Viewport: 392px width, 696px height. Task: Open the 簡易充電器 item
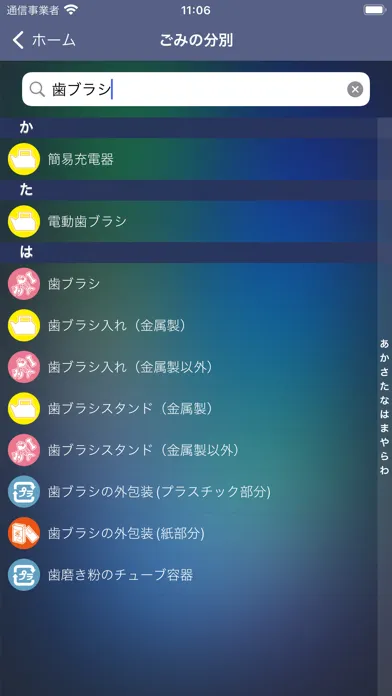coord(189,159)
